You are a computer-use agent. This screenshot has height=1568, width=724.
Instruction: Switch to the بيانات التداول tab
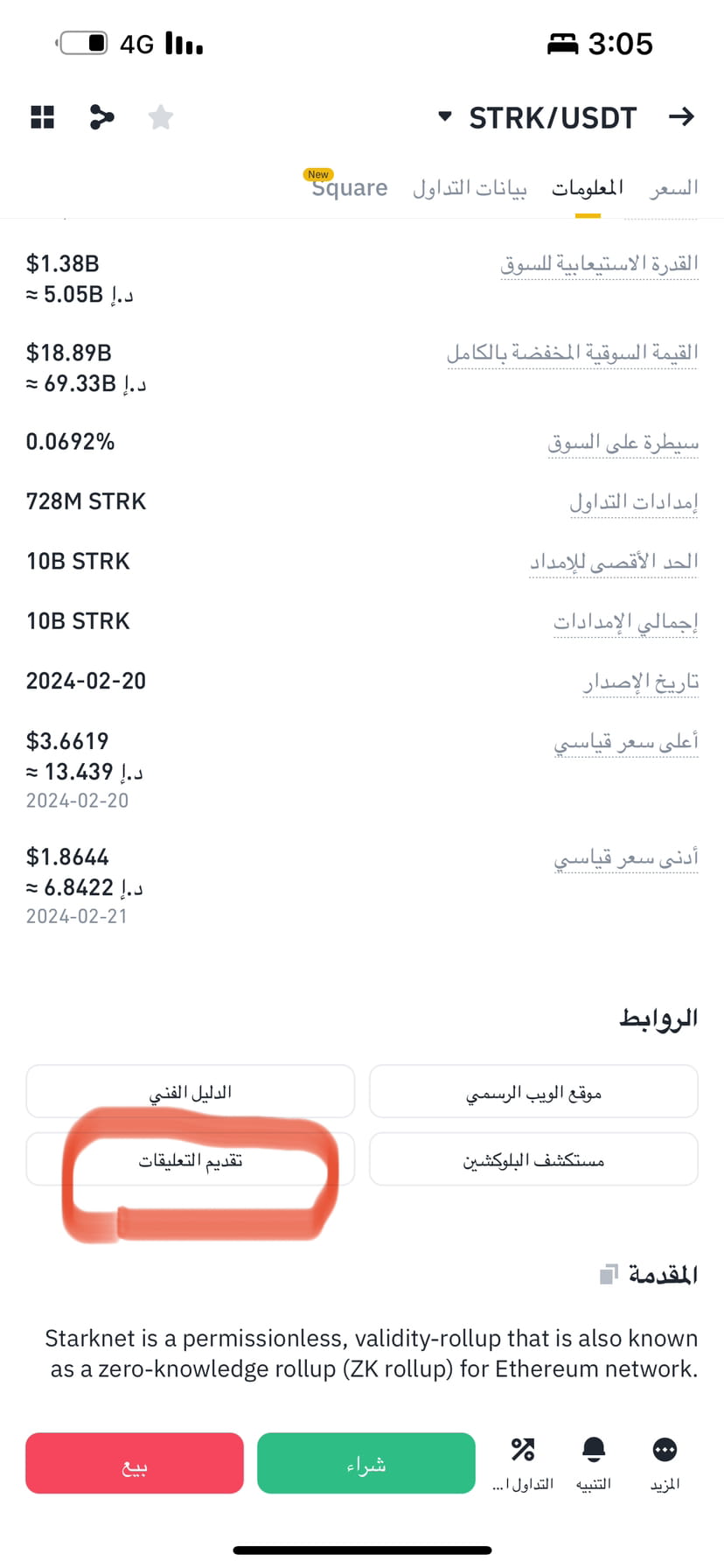click(x=470, y=186)
